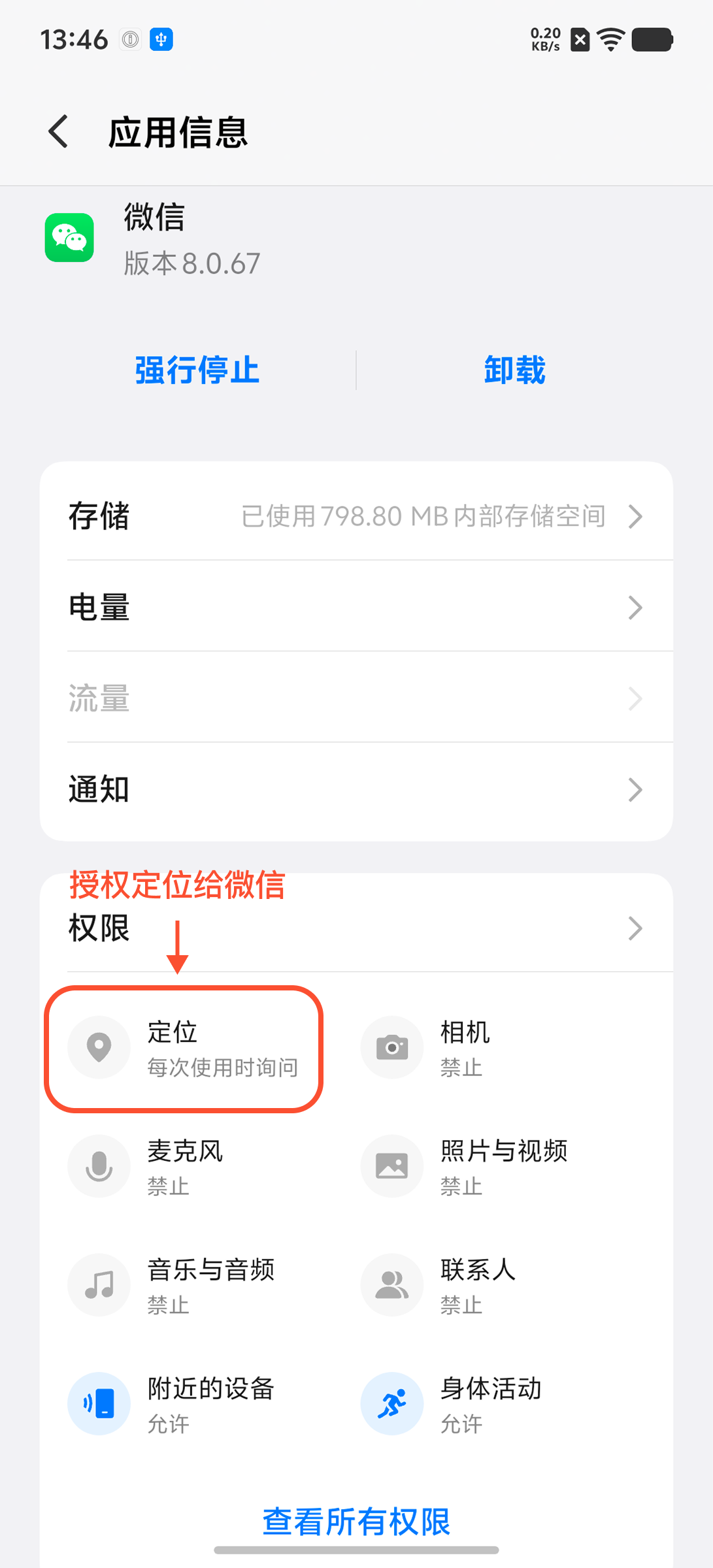Screen dimensions: 713x1568
Task: Select the 音乐与音频 permission icon
Action: coord(99,1284)
